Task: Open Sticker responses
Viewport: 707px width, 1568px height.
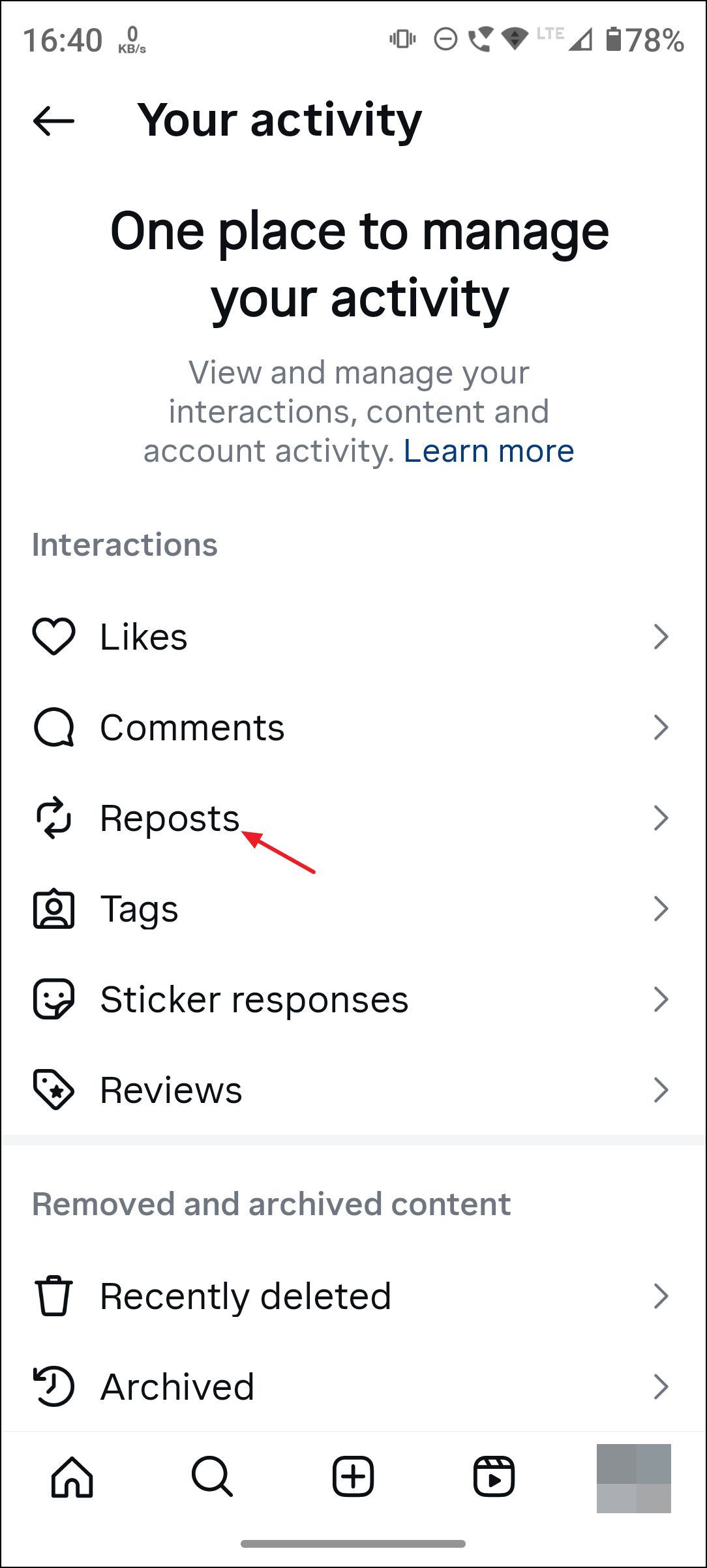Action: [x=353, y=999]
